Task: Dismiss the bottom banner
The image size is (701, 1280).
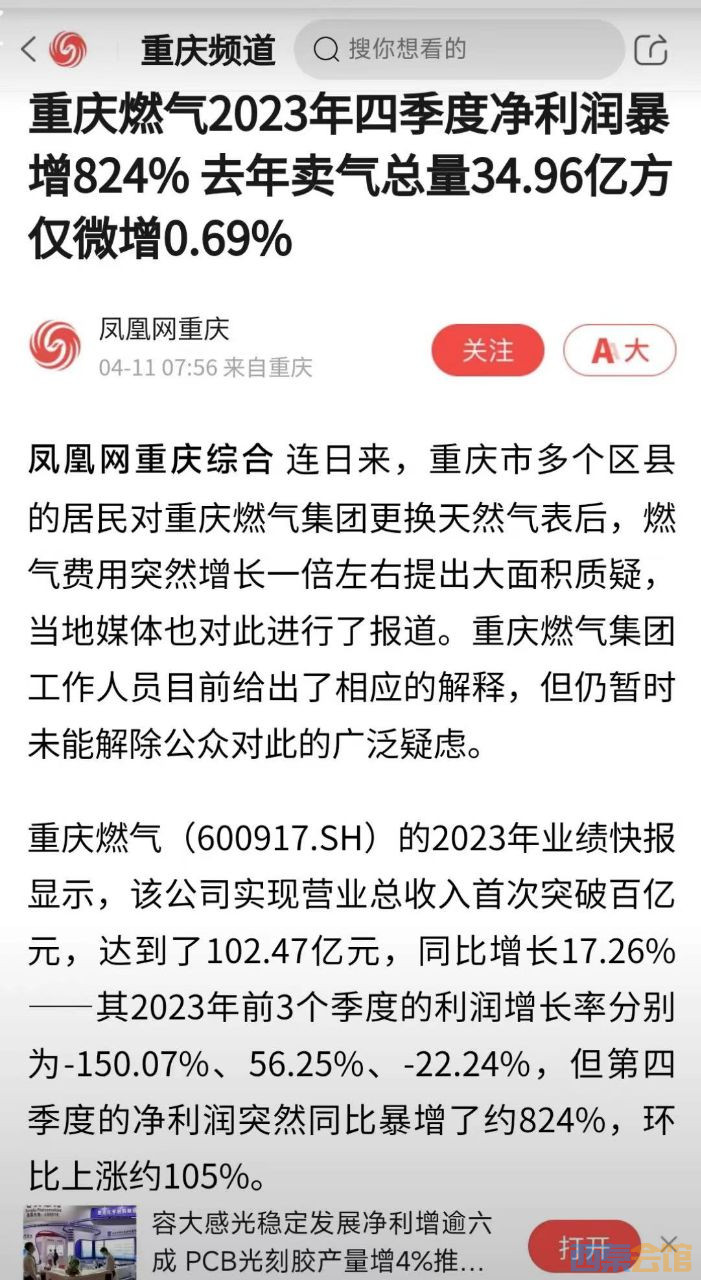Action: pyautogui.click(x=668, y=1243)
